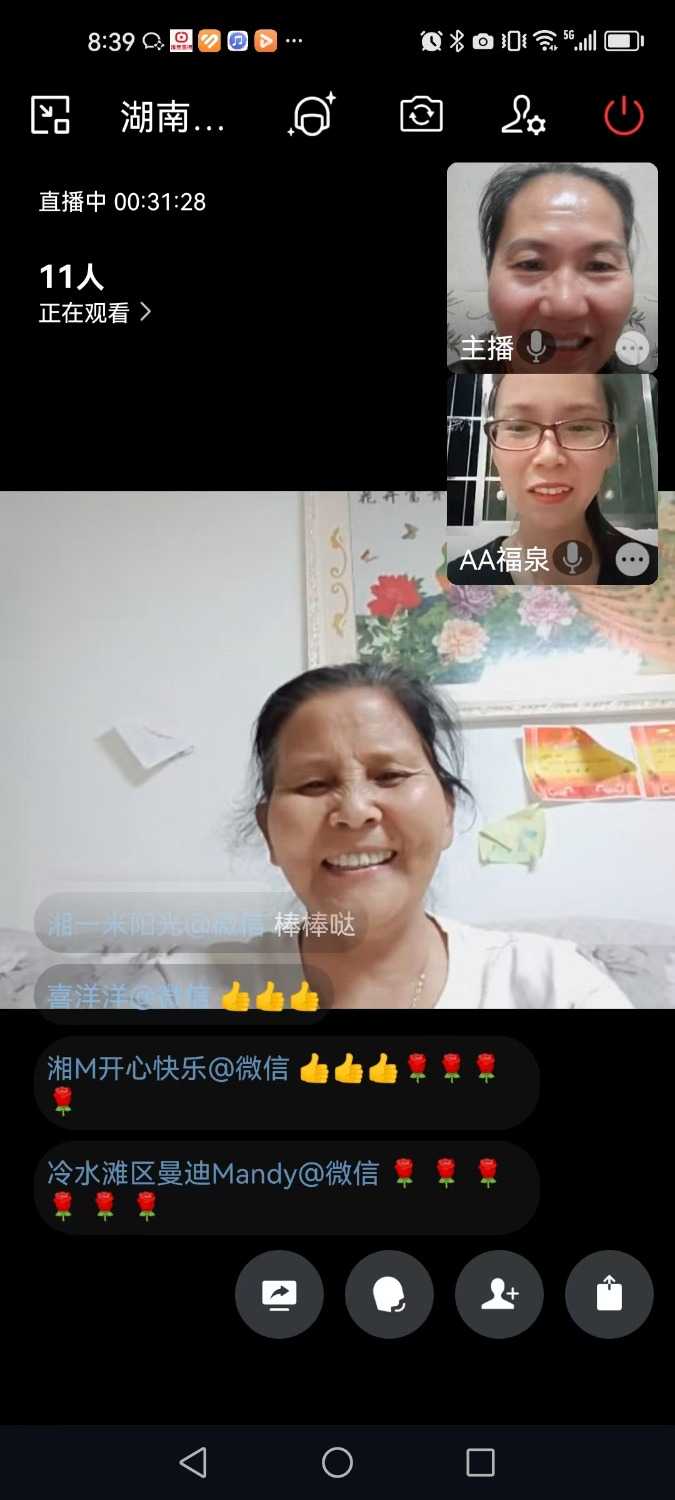Go back with system navigation

[193, 1462]
